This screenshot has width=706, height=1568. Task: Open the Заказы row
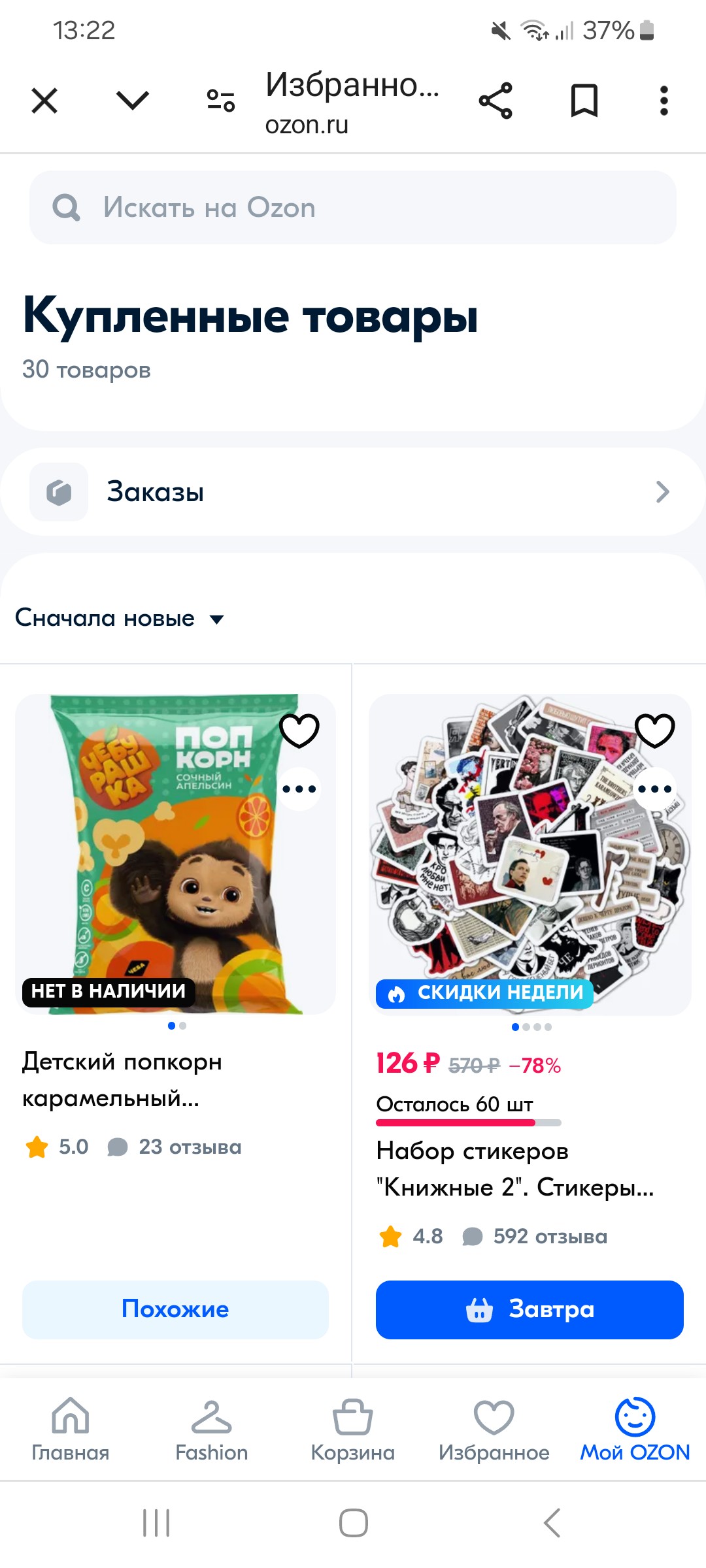tap(353, 492)
